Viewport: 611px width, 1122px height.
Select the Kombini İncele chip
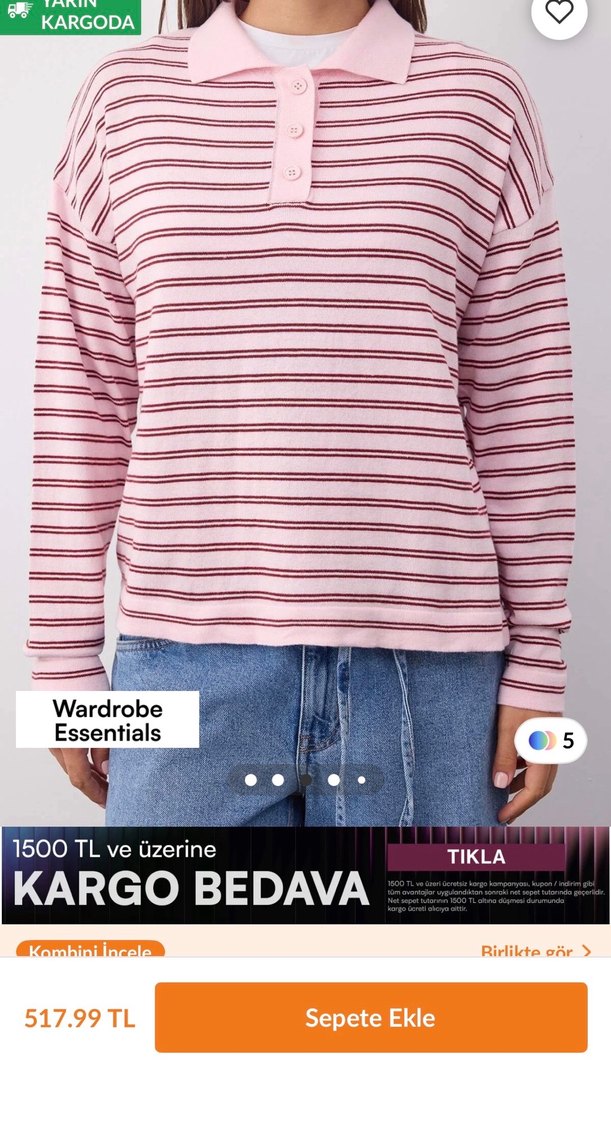[90, 950]
